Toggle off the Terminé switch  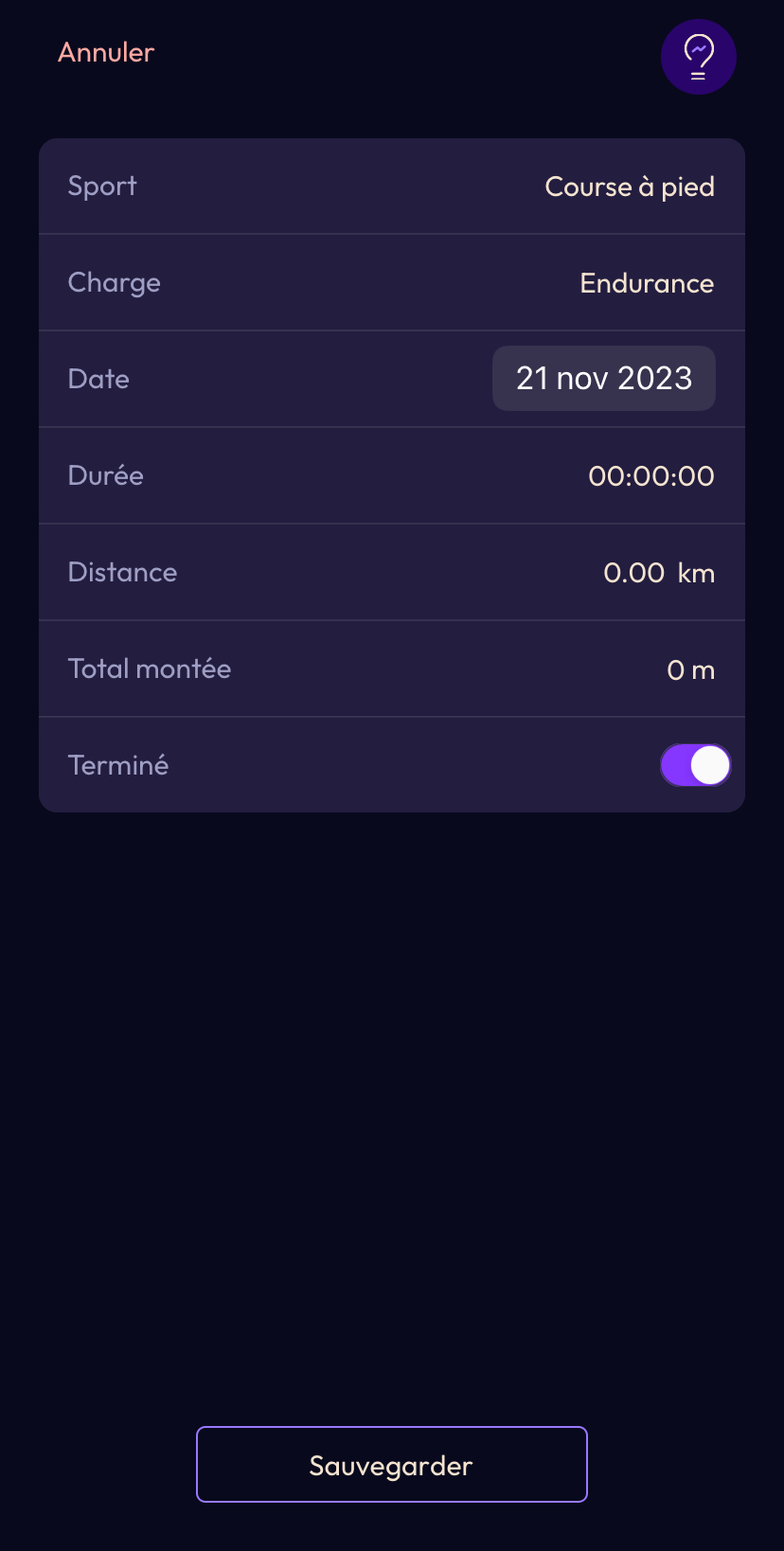click(695, 765)
